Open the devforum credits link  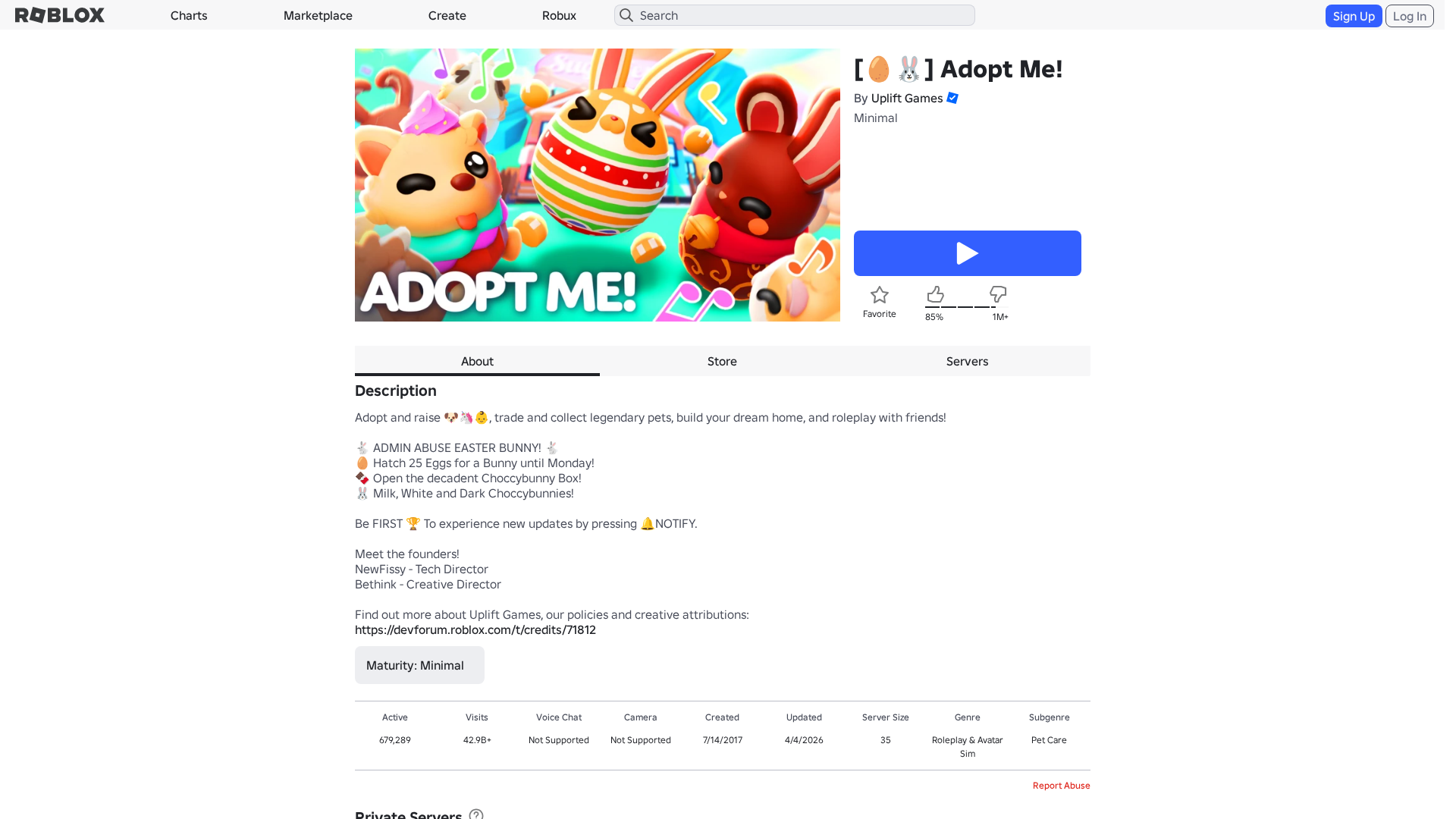[475, 629]
